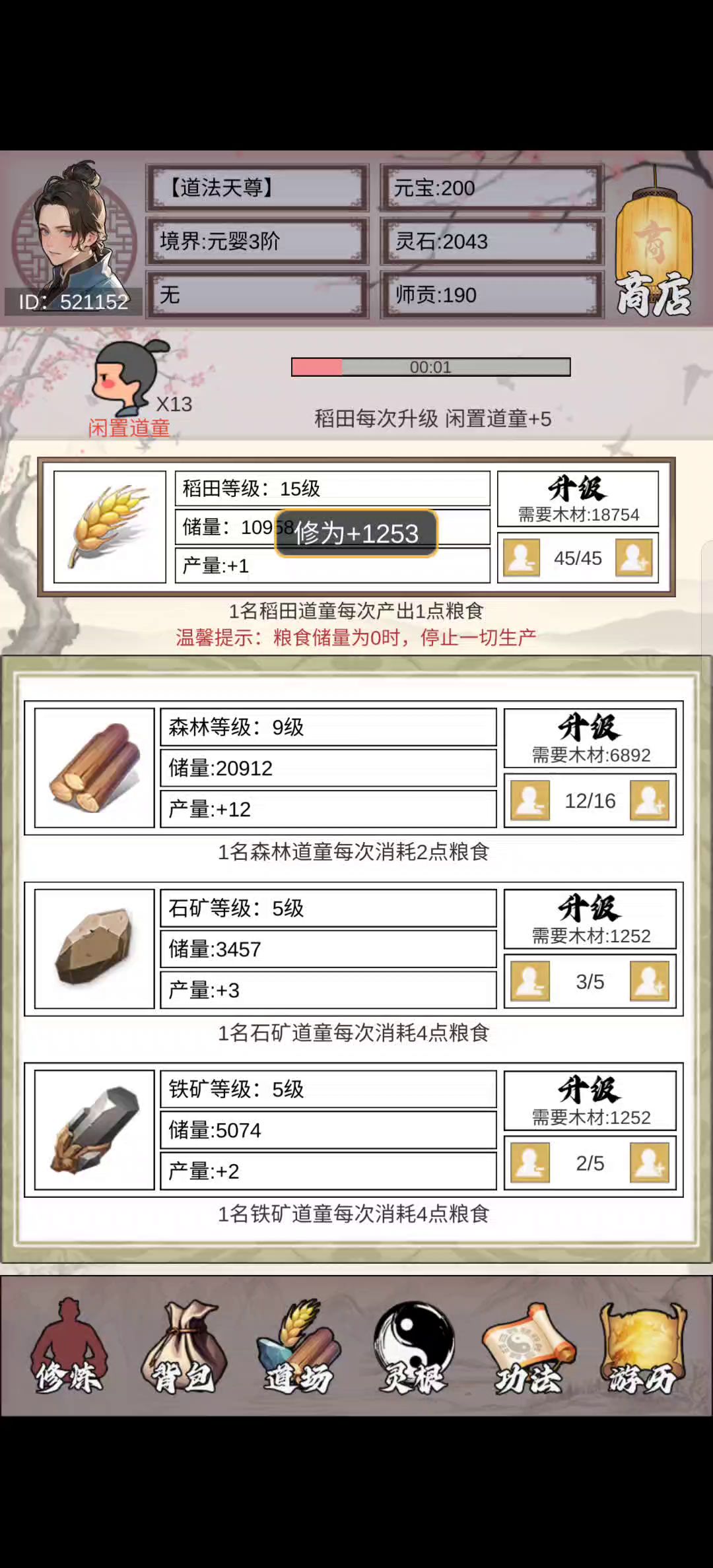The image size is (713, 1568).
Task: Open the 功法 scroll tab
Action: [x=528, y=1346]
